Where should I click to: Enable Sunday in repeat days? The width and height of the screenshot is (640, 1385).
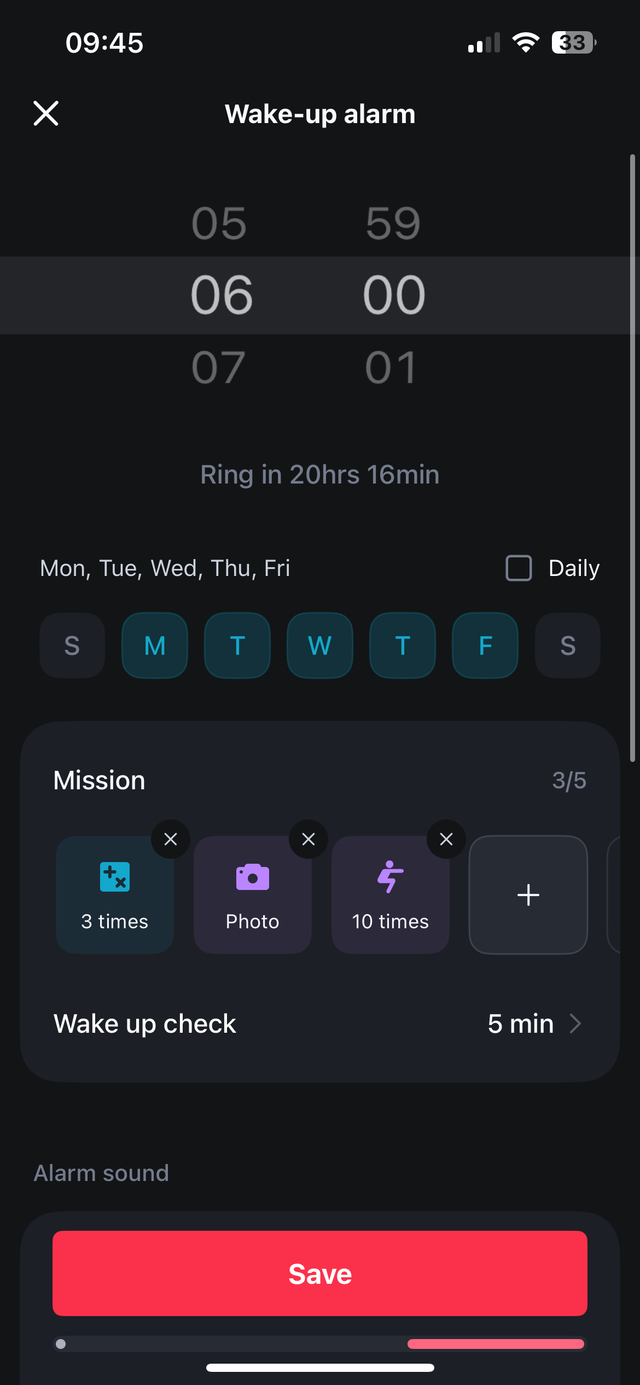pyautogui.click(x=72, y=646)
